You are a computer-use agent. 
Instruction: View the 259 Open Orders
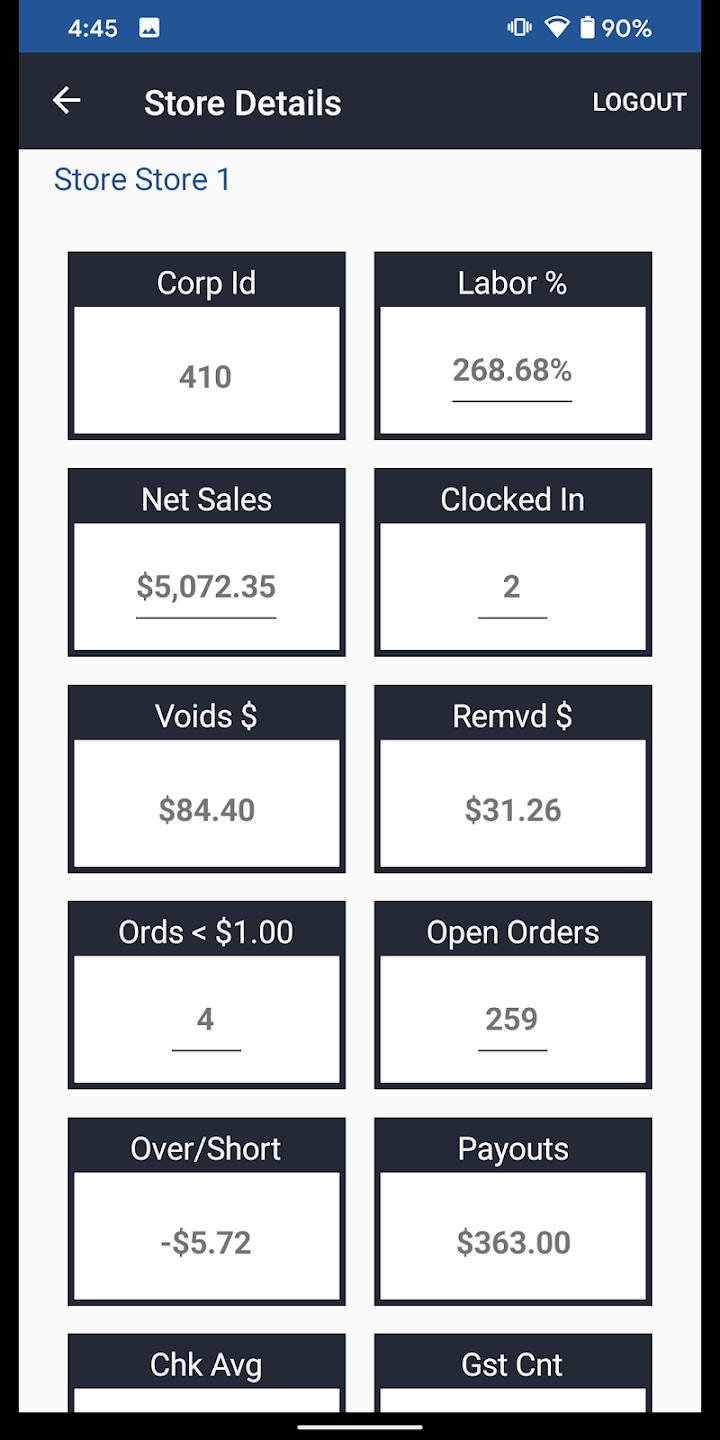512,1019
